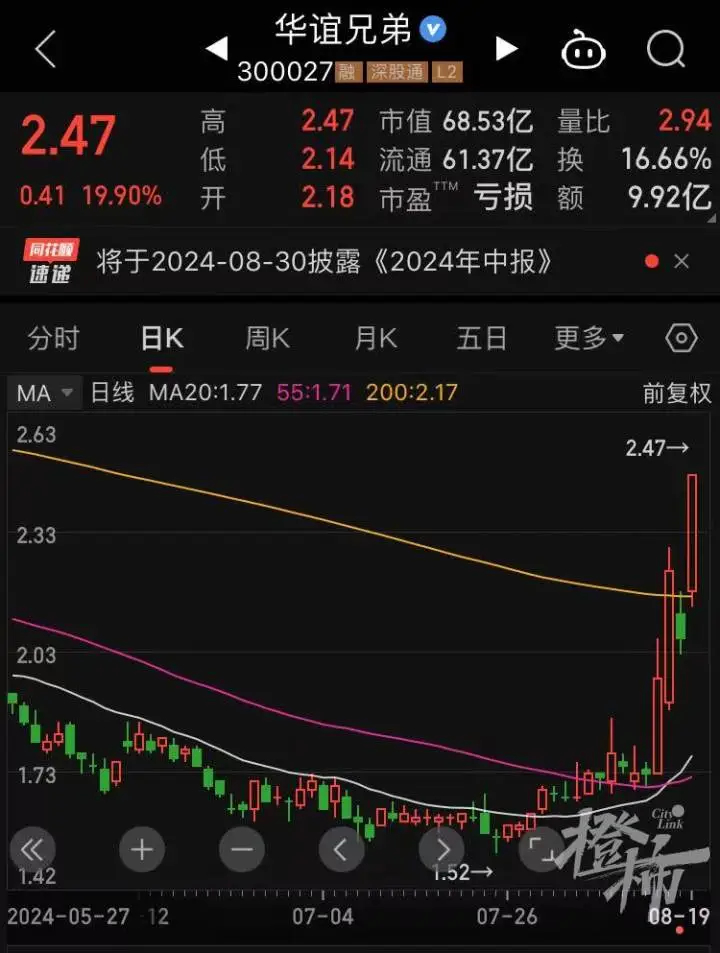Switch to the 分时 chart tab

coord(53,339)
